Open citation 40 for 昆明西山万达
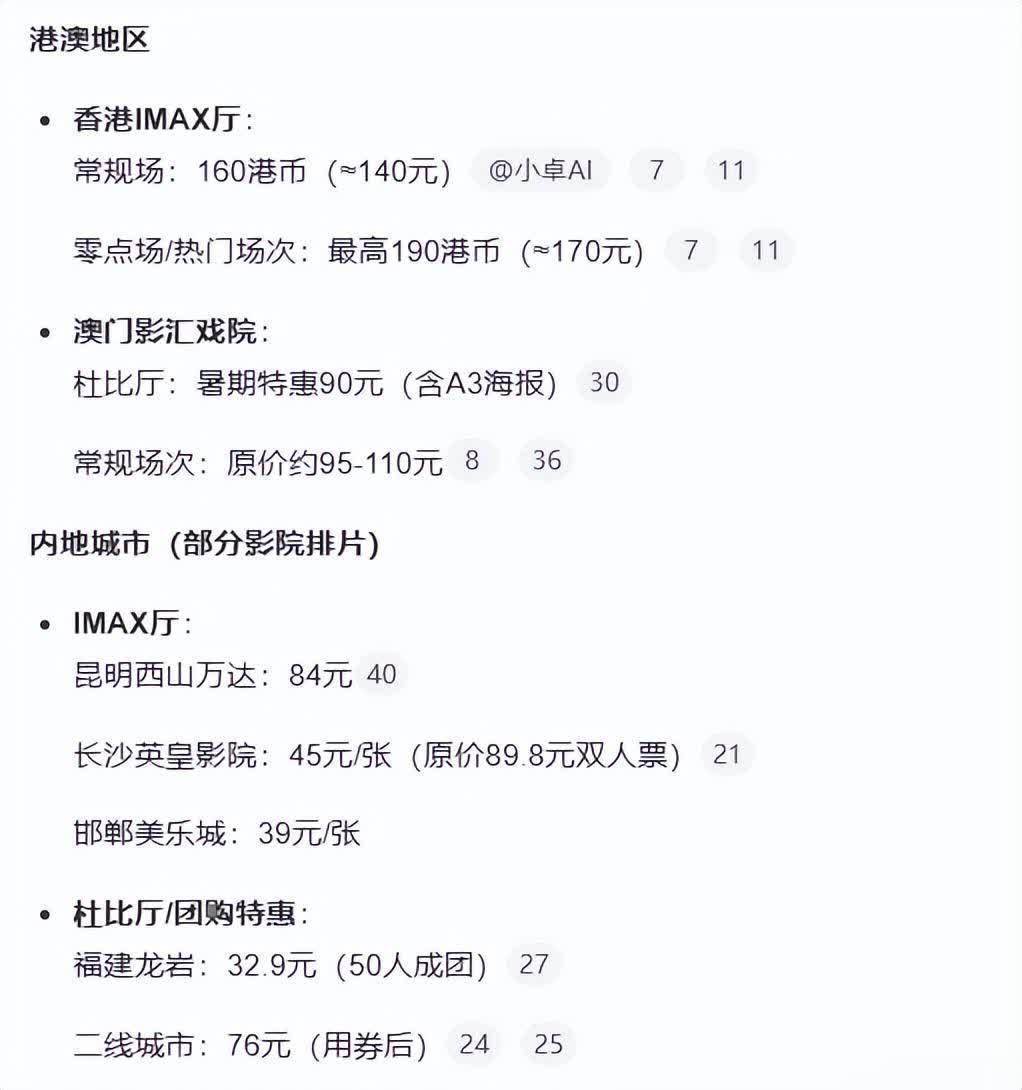Viewport: 1022px width, 1090px height. (x=382, y=675)
